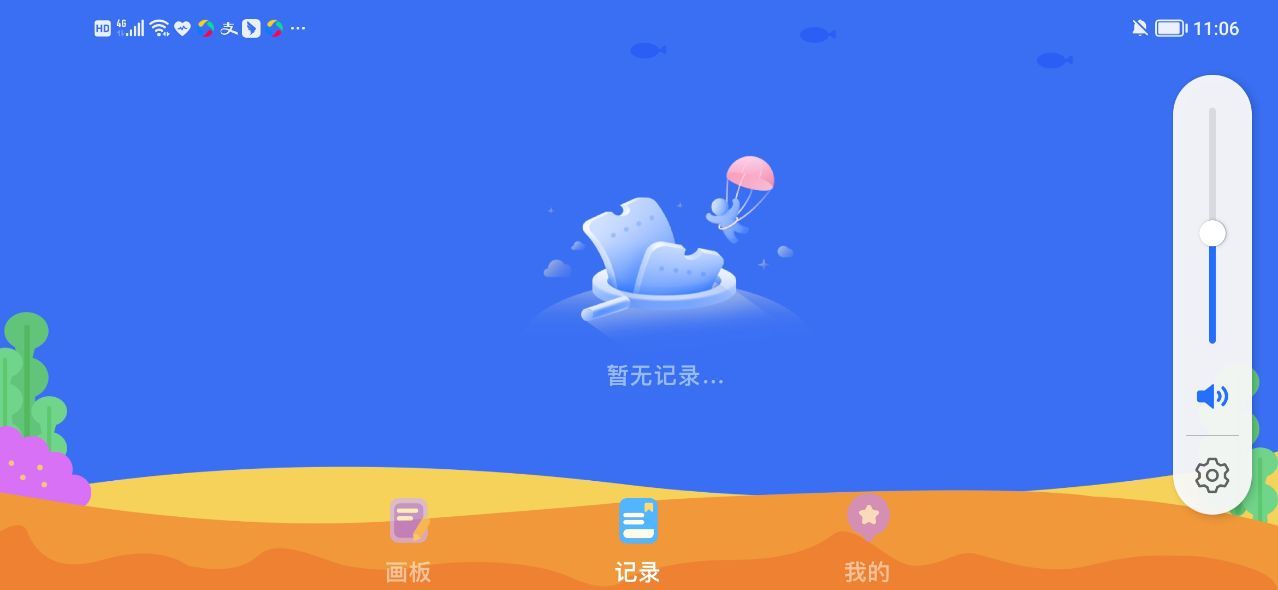Open sound settings gear icon
This screenshot has height=590, width=1278.
point(1212,475)
